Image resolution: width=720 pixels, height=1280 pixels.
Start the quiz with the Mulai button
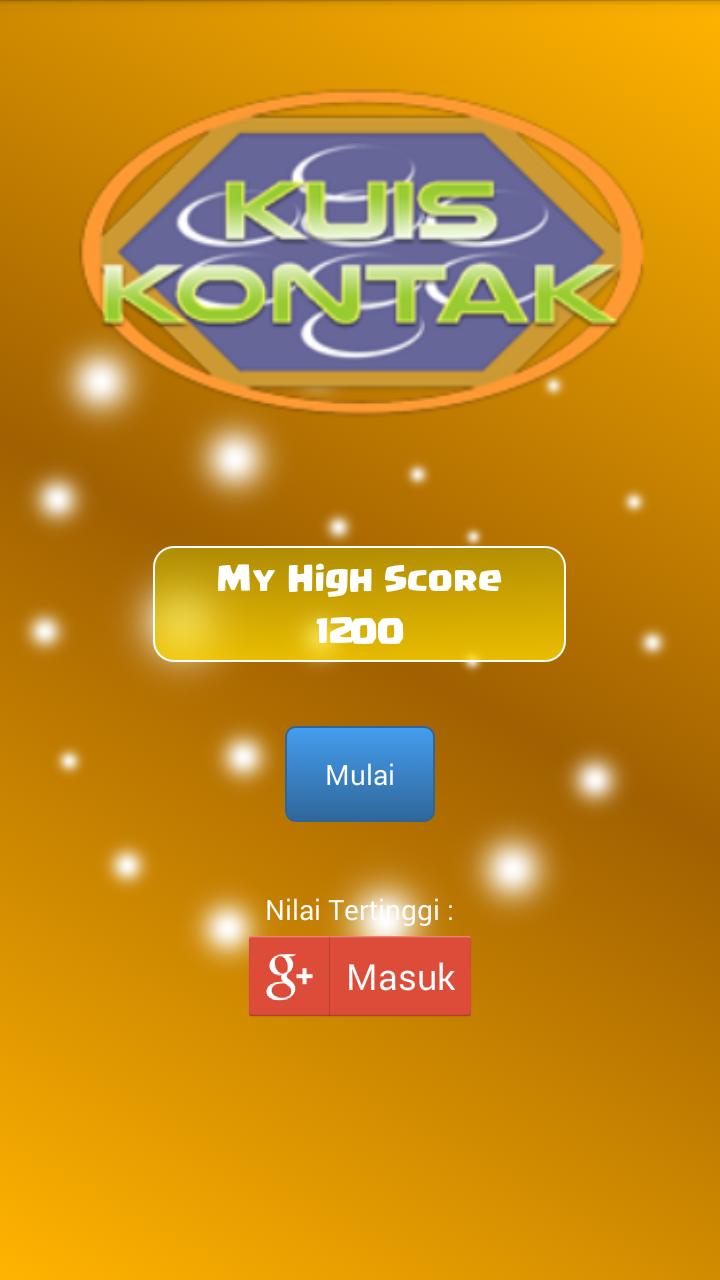click(x=360, y=774)
